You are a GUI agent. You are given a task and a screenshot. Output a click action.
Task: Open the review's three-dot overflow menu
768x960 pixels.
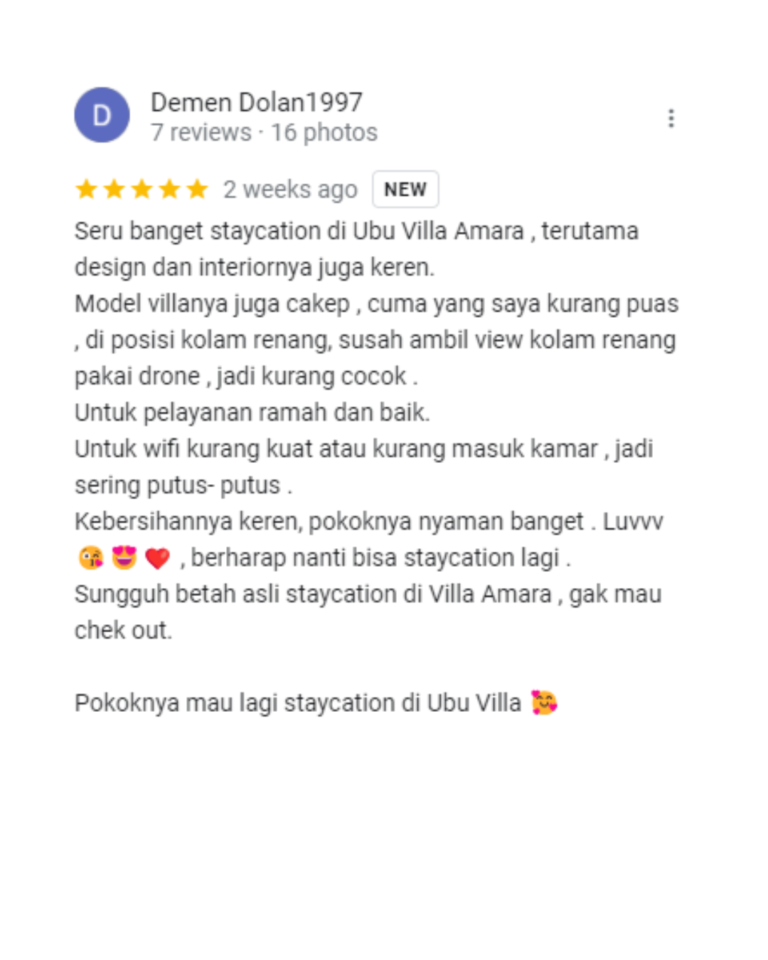click(x=670, y=118)
